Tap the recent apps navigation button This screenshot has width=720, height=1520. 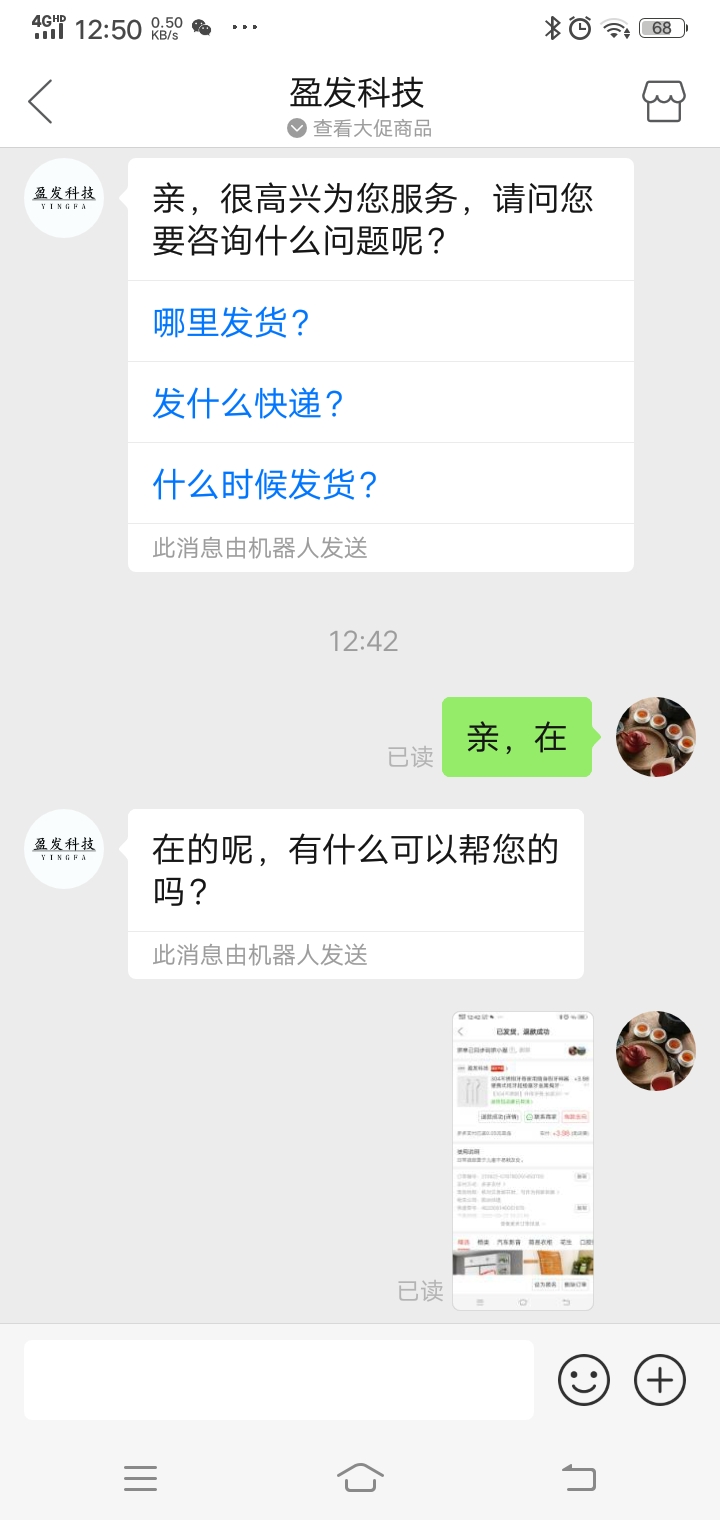pyautogui.click(x=141, y=1478)
